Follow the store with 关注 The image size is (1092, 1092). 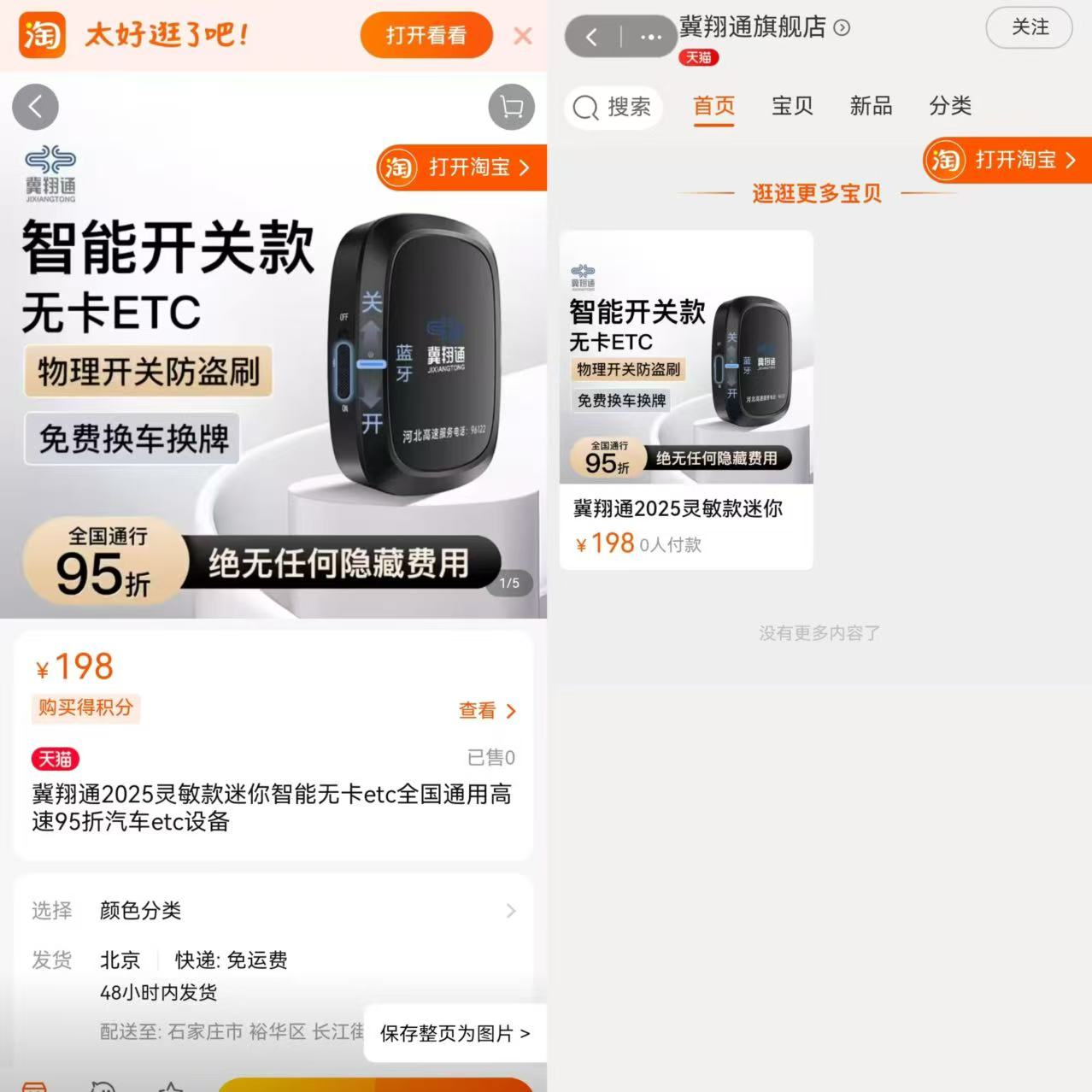[x=1029, y=27]
